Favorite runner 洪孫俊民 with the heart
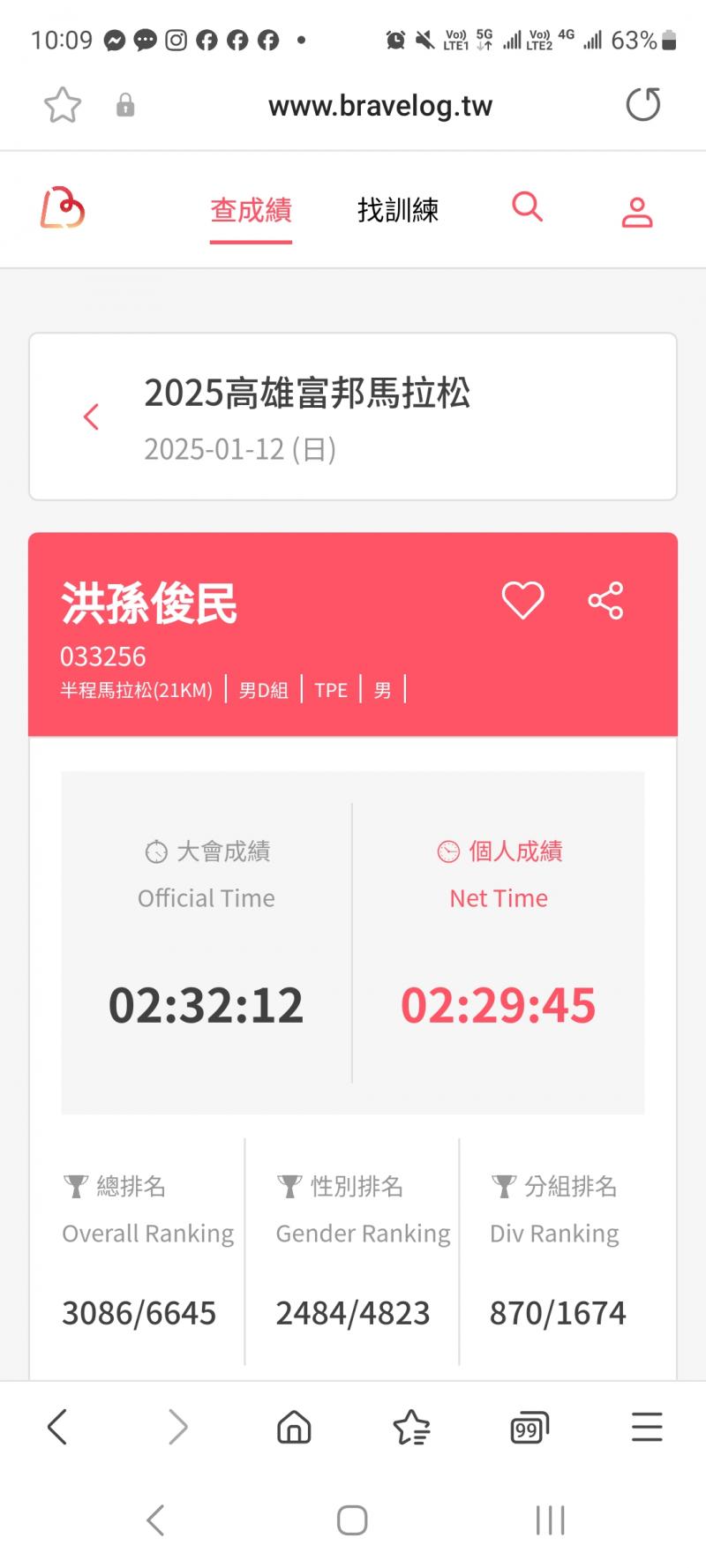This screenshot has width=706, height=1568. (x=522, y=601)
